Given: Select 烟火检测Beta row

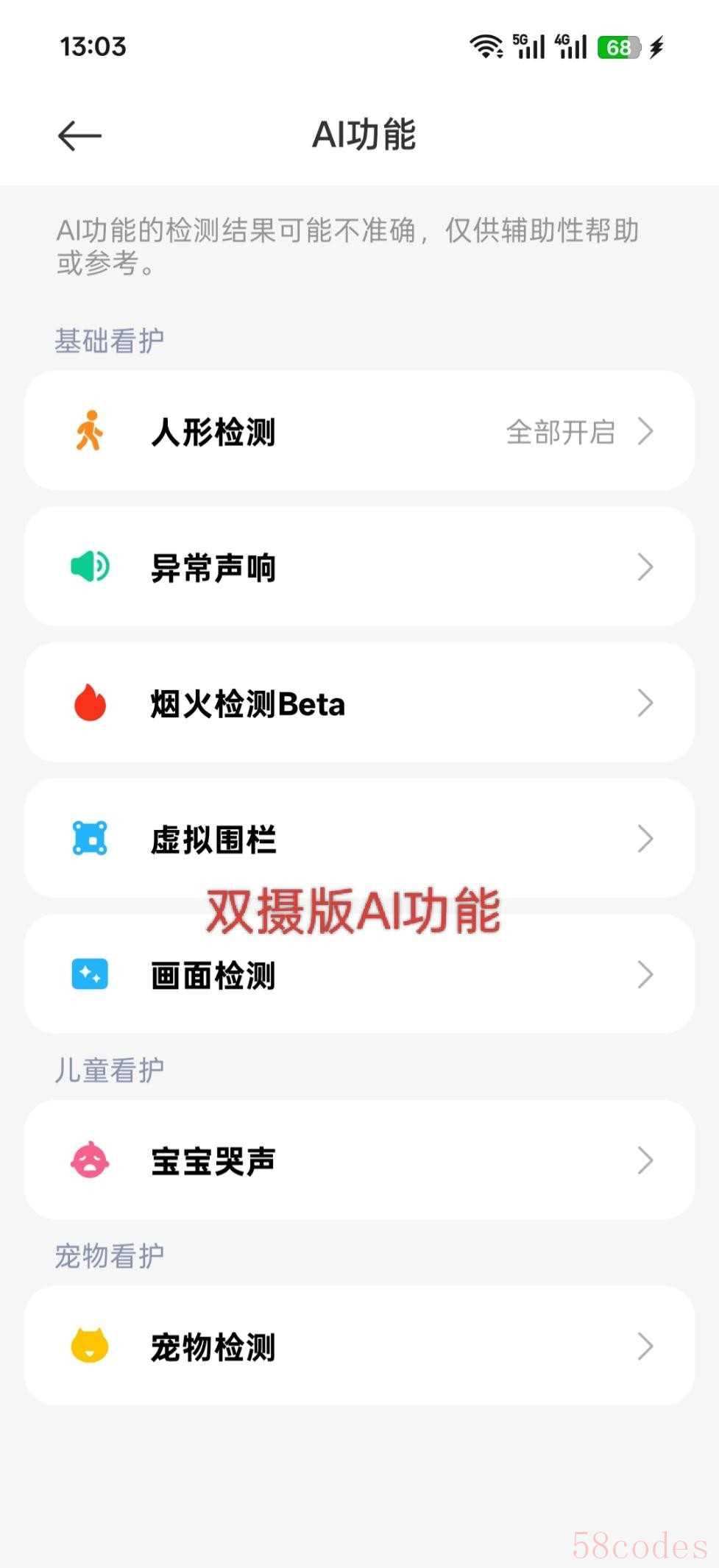Looking at the screenshot, I should pyautogui.click(x=359, y=703).
